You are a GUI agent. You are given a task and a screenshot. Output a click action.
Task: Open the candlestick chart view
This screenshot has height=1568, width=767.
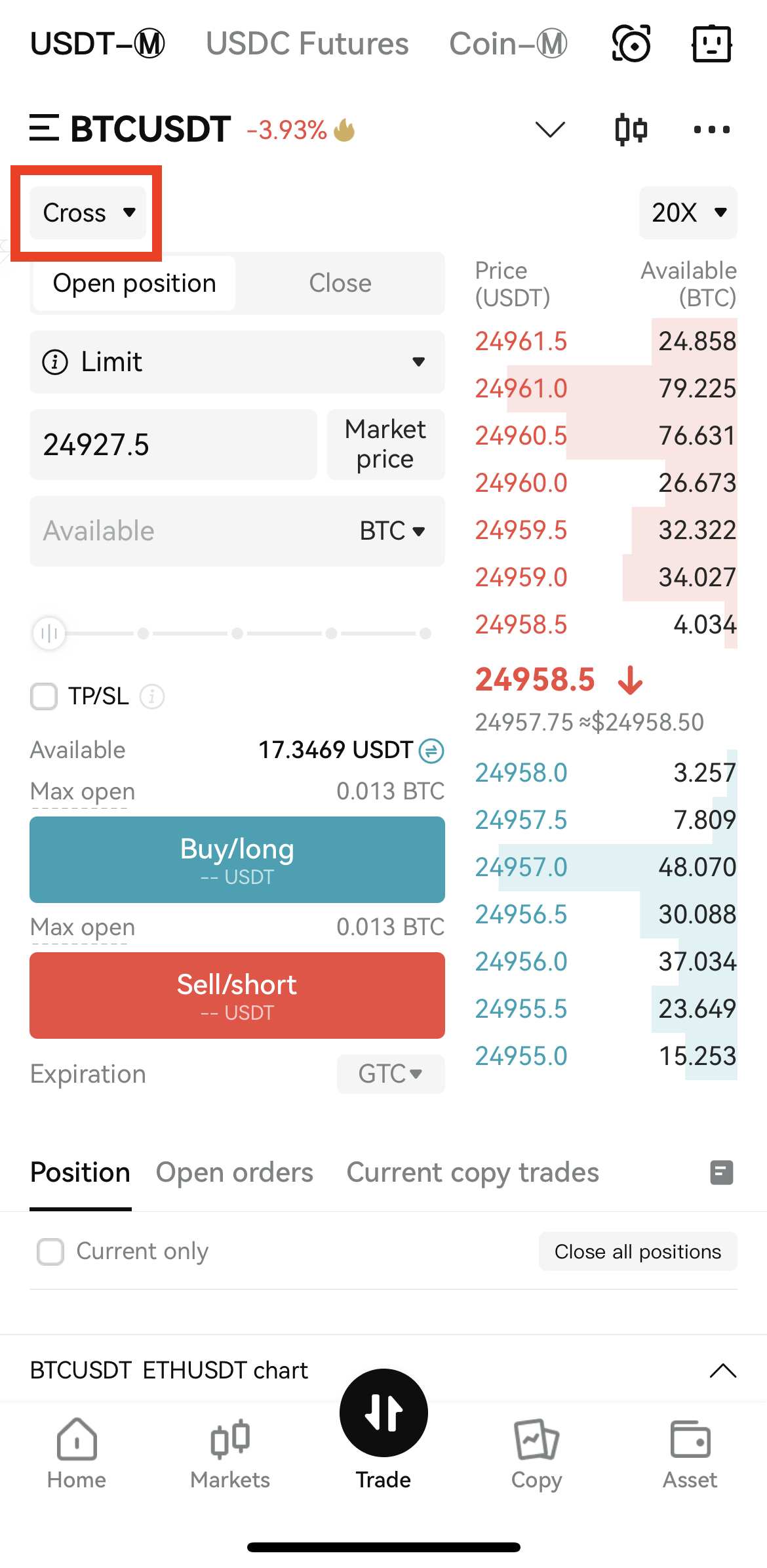pos(631,129)
